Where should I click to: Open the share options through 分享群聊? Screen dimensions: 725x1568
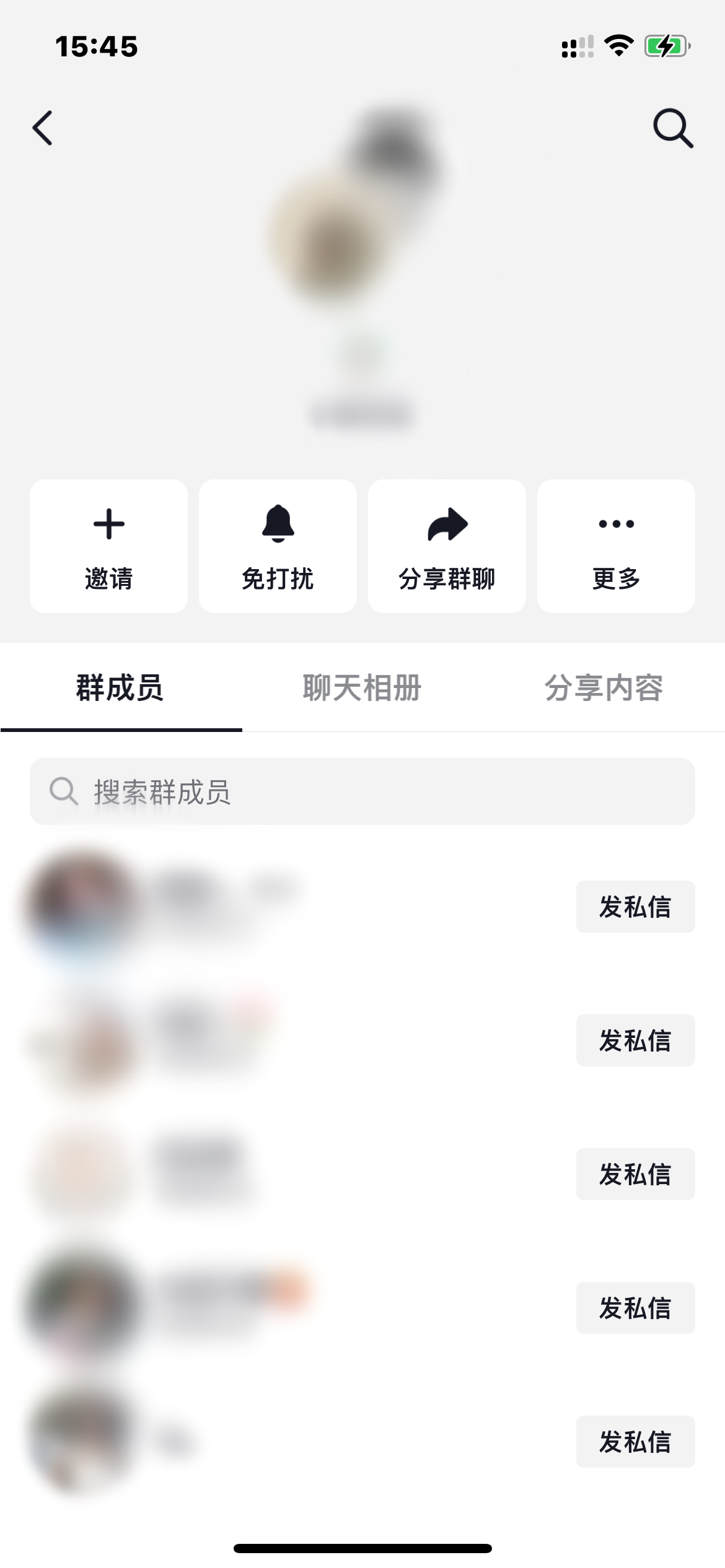click(x=447, y=545)
